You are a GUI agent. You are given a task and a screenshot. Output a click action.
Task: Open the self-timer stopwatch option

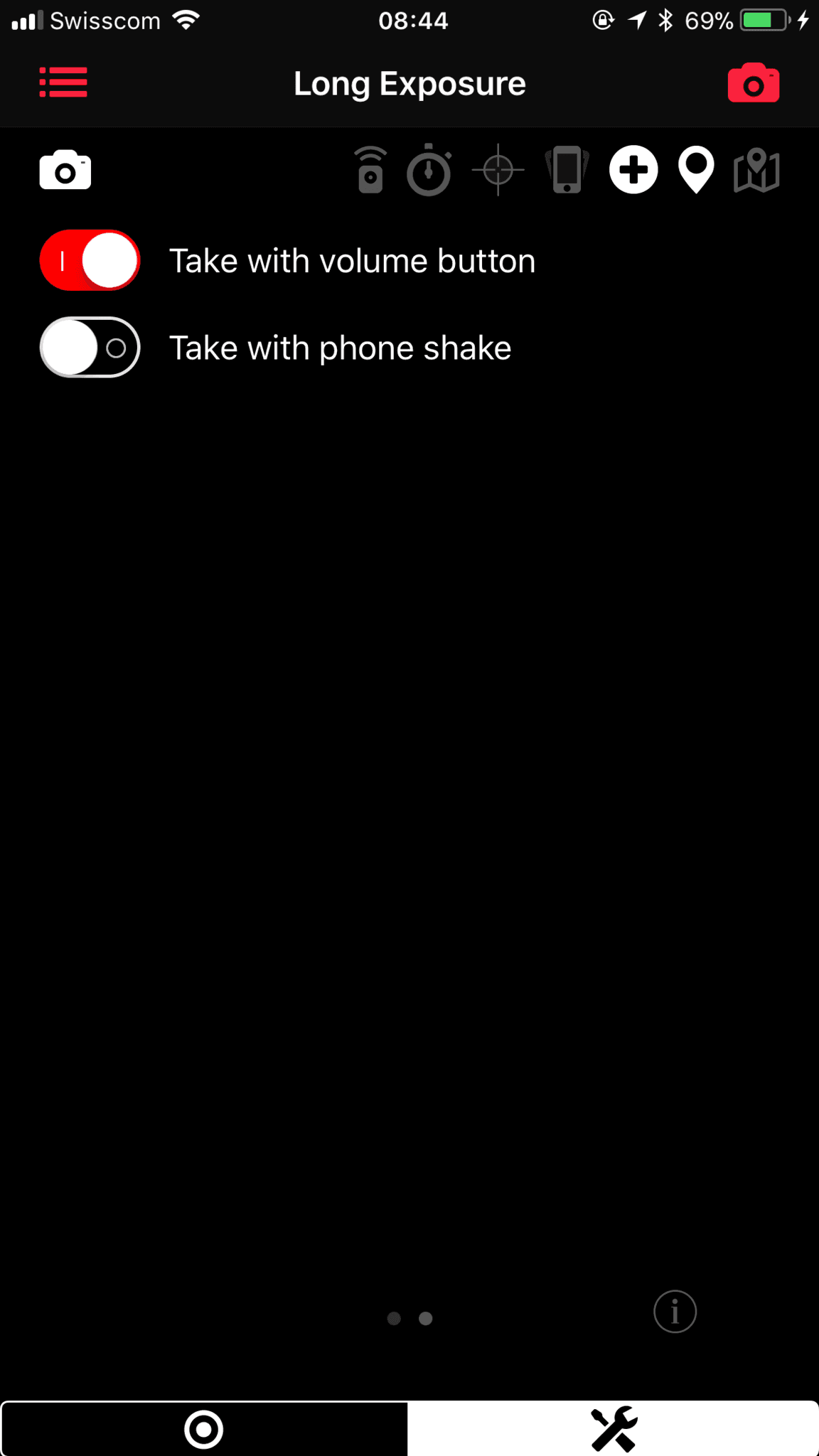[x=429, y=170]
